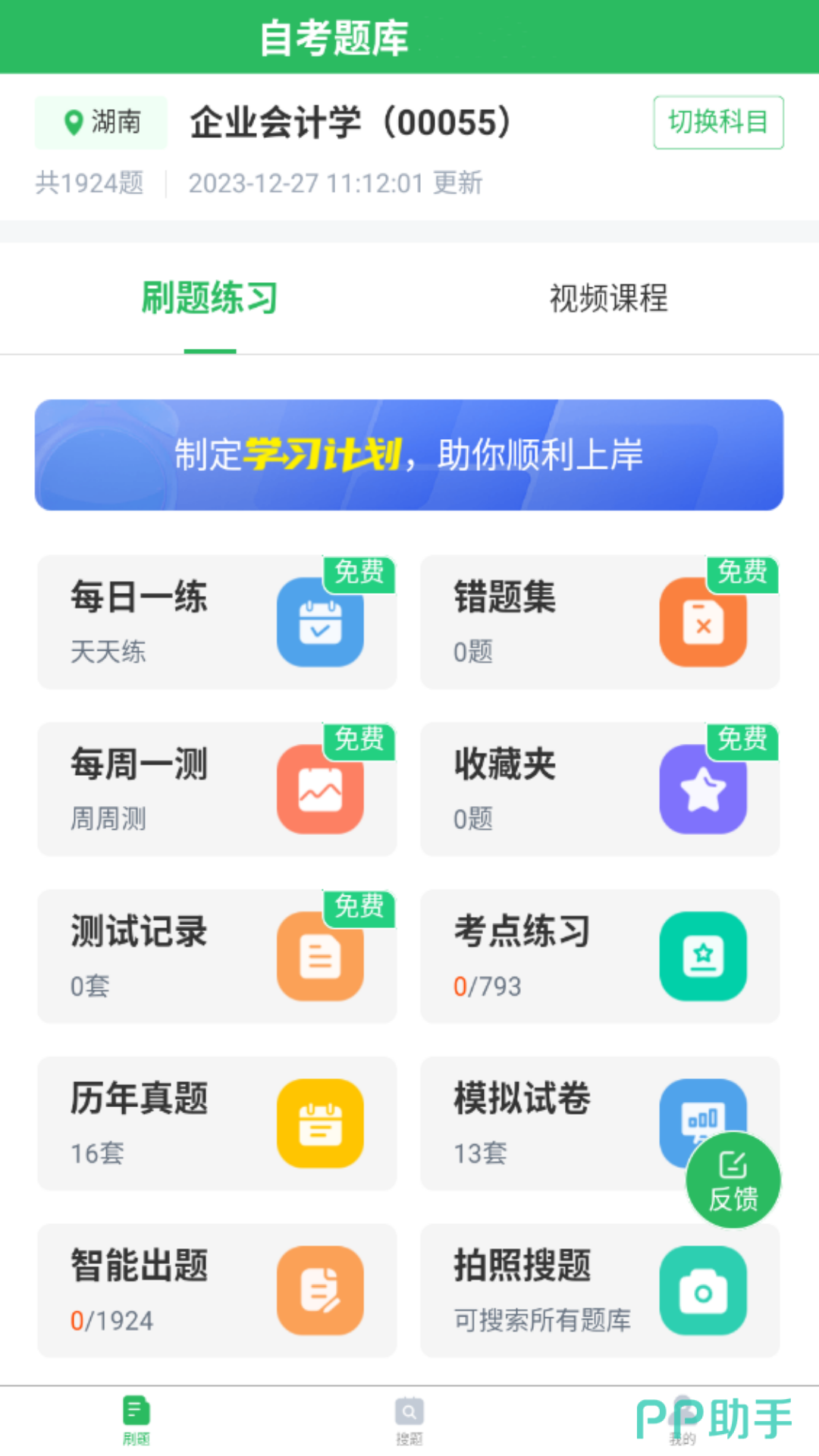Tap the 切换科目 button
This screenshot has width=819, height=1456.
pos(718,122)
